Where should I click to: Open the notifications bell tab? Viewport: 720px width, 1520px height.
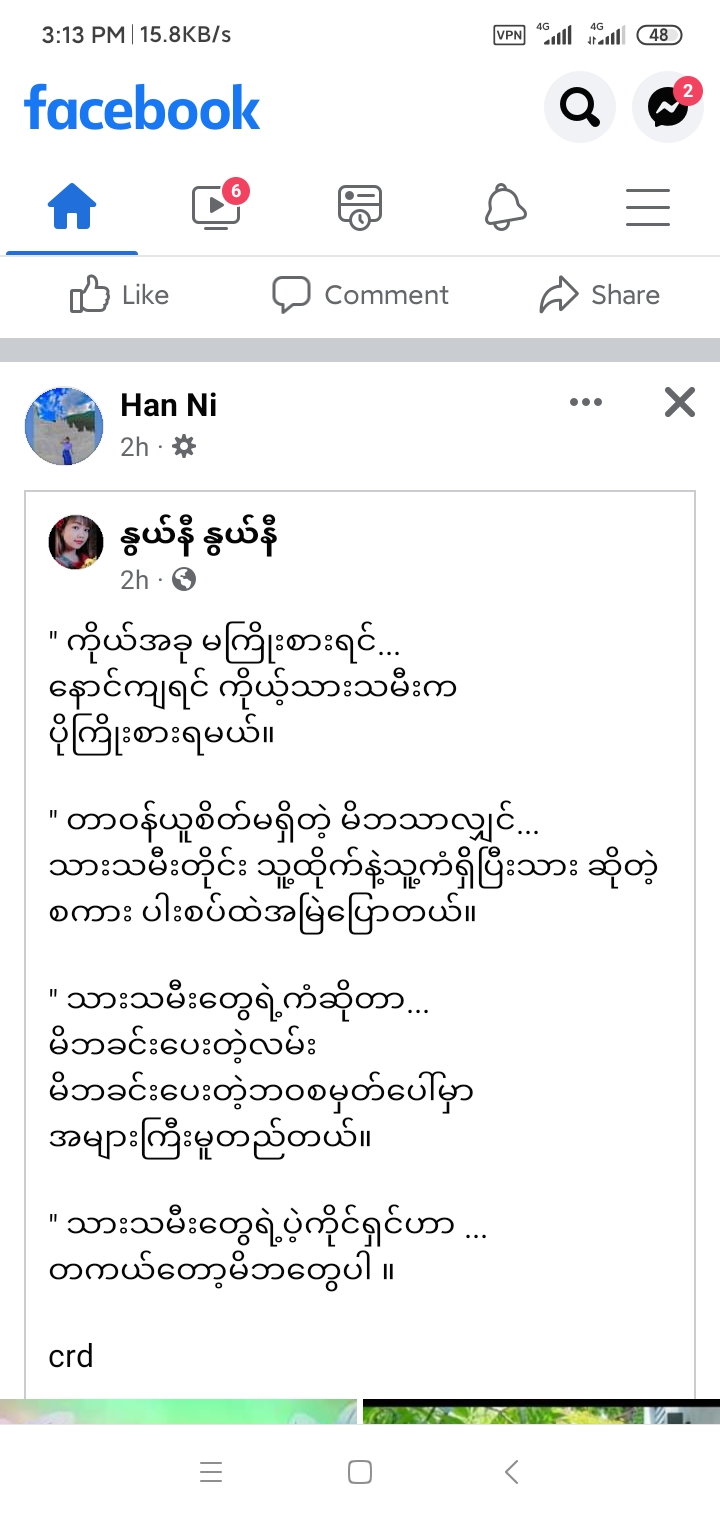505,208
